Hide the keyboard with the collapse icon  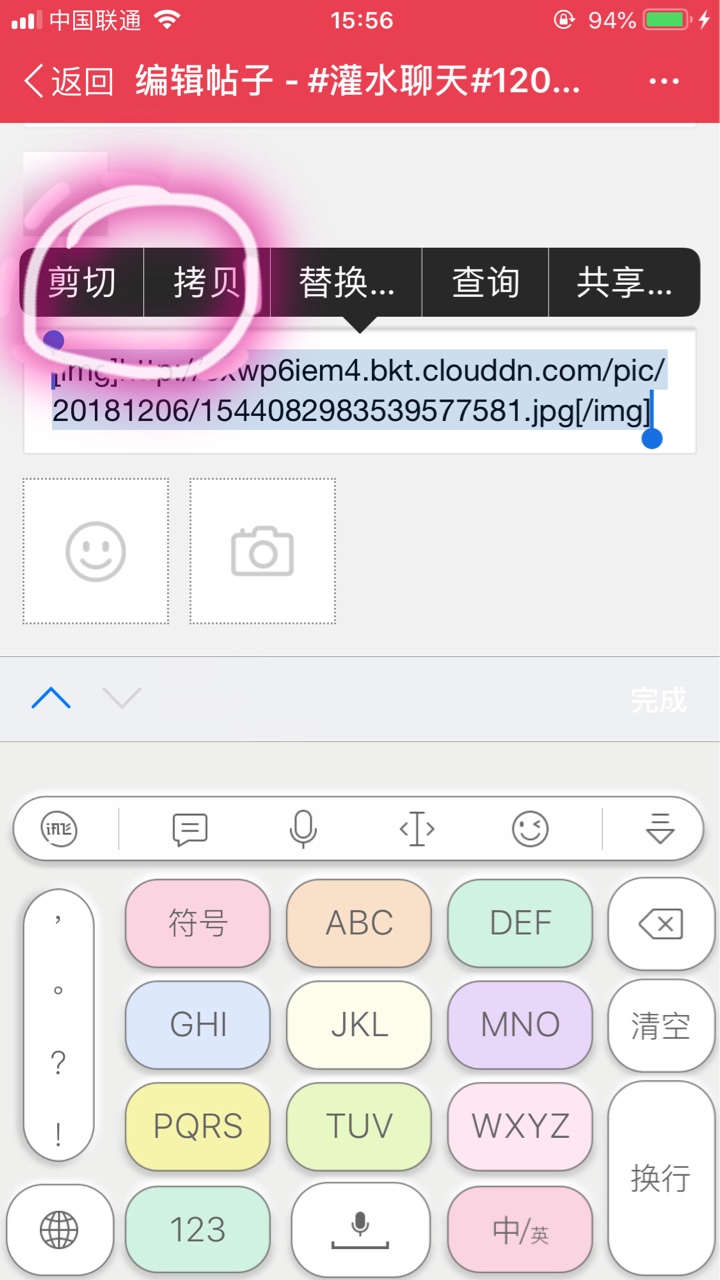(660, 829)
